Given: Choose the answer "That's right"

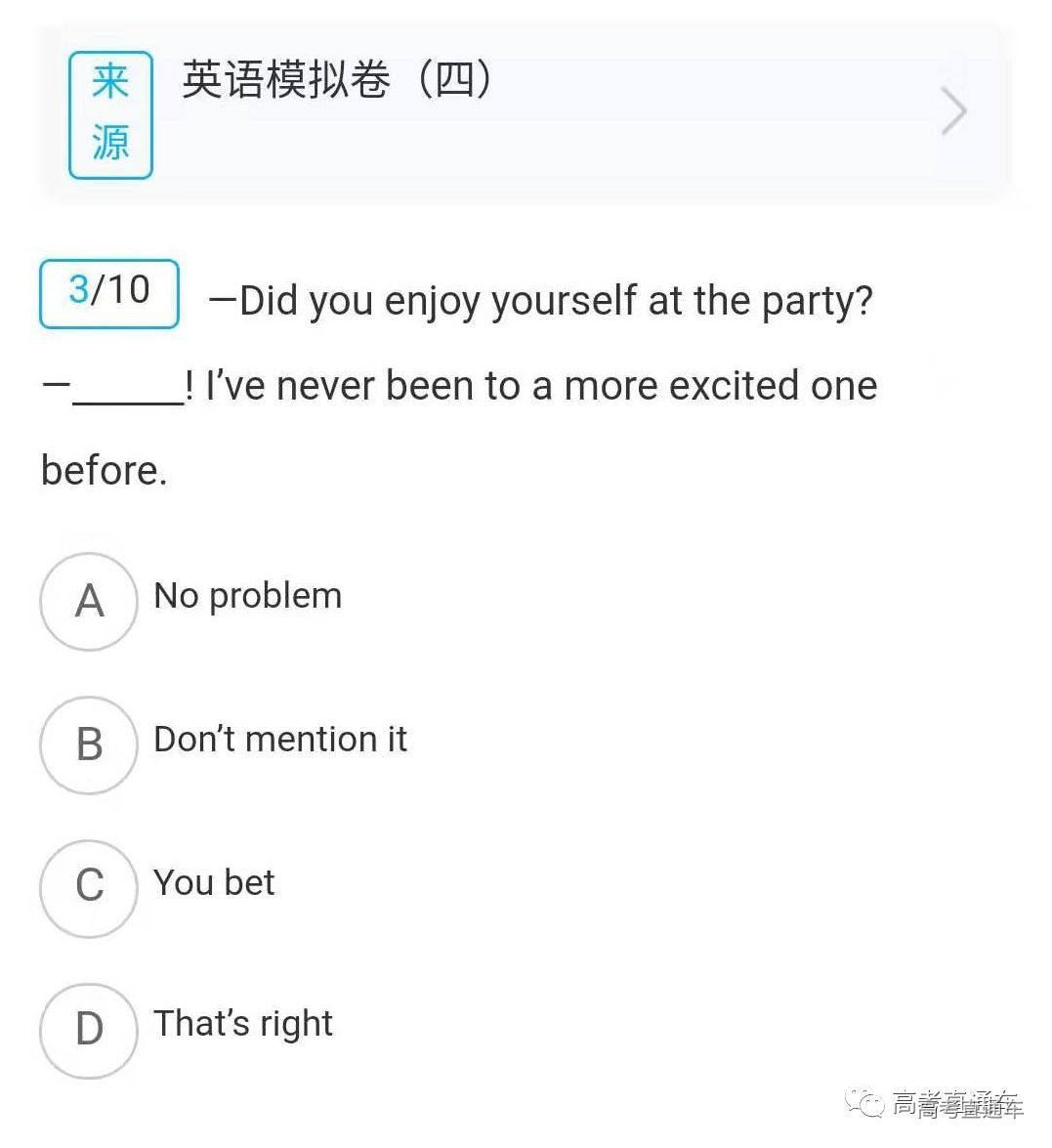Looking at the screenshot, I should point(242,1024).
